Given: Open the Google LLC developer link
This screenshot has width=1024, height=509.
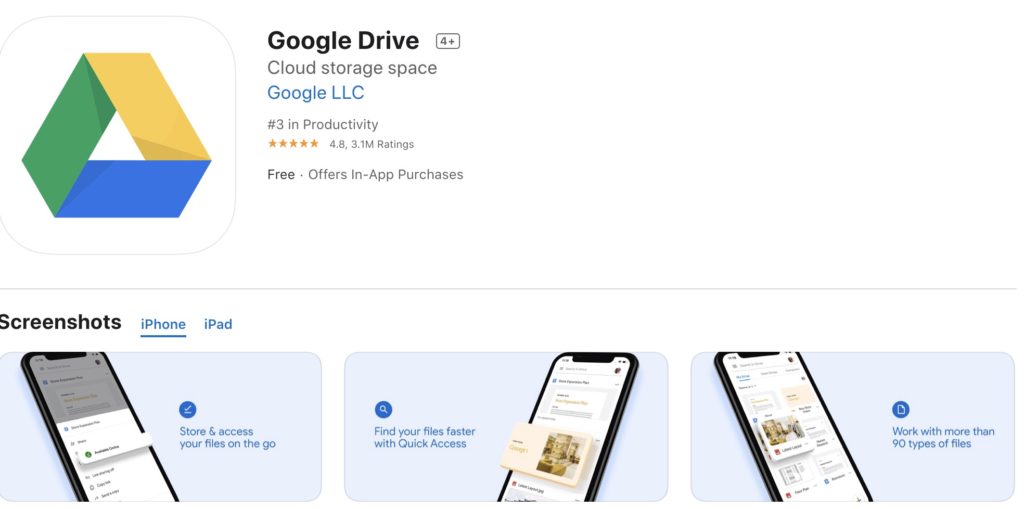Looking at the screenshot, I should (x=315, y=93).
